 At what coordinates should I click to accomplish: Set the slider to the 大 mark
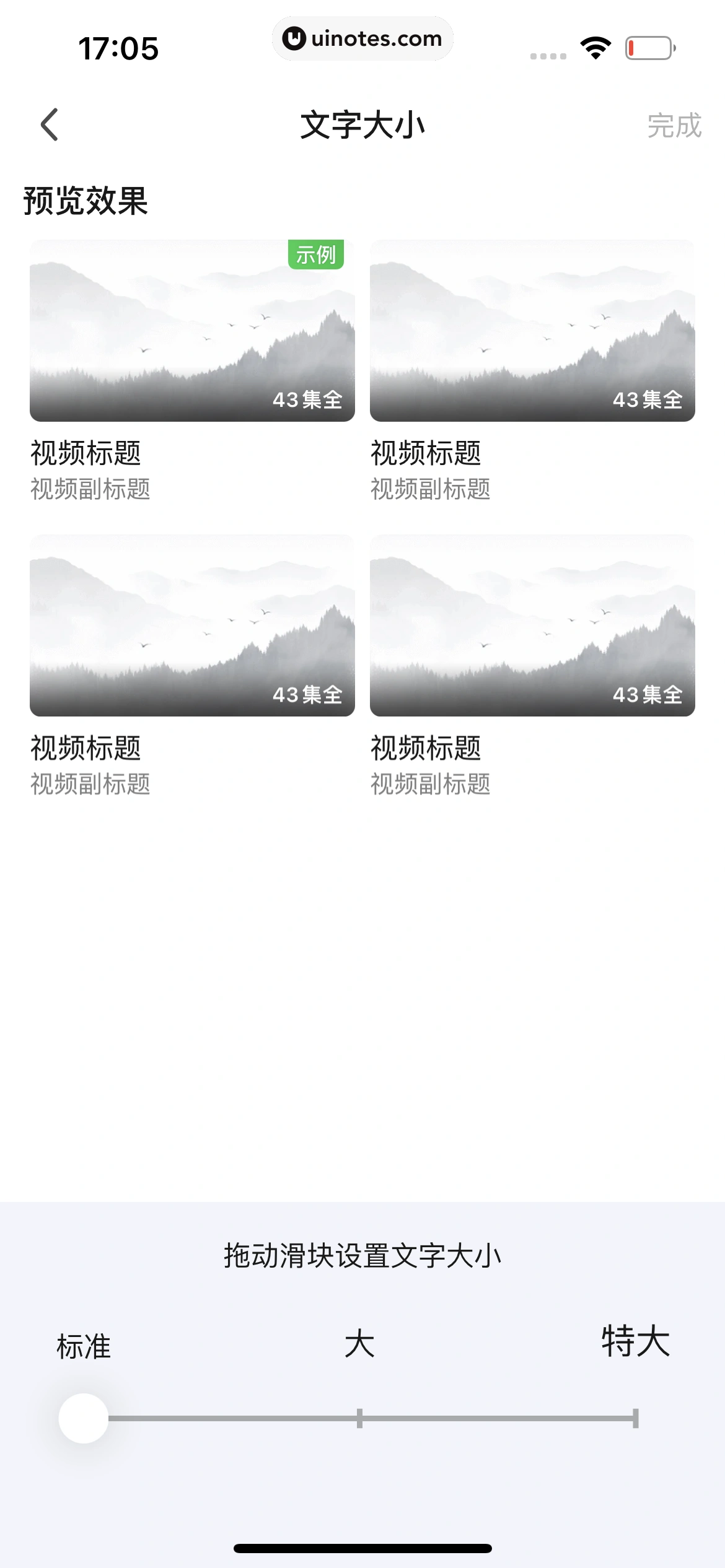359,1418
